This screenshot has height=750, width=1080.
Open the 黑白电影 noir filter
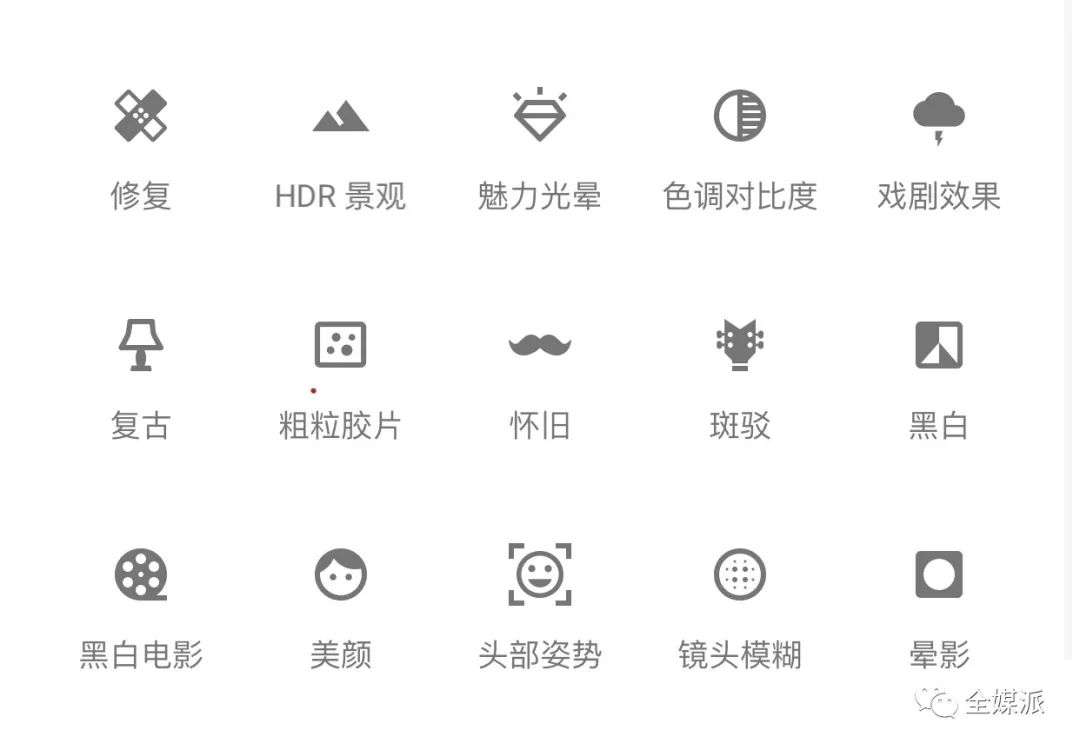[140, 575]
